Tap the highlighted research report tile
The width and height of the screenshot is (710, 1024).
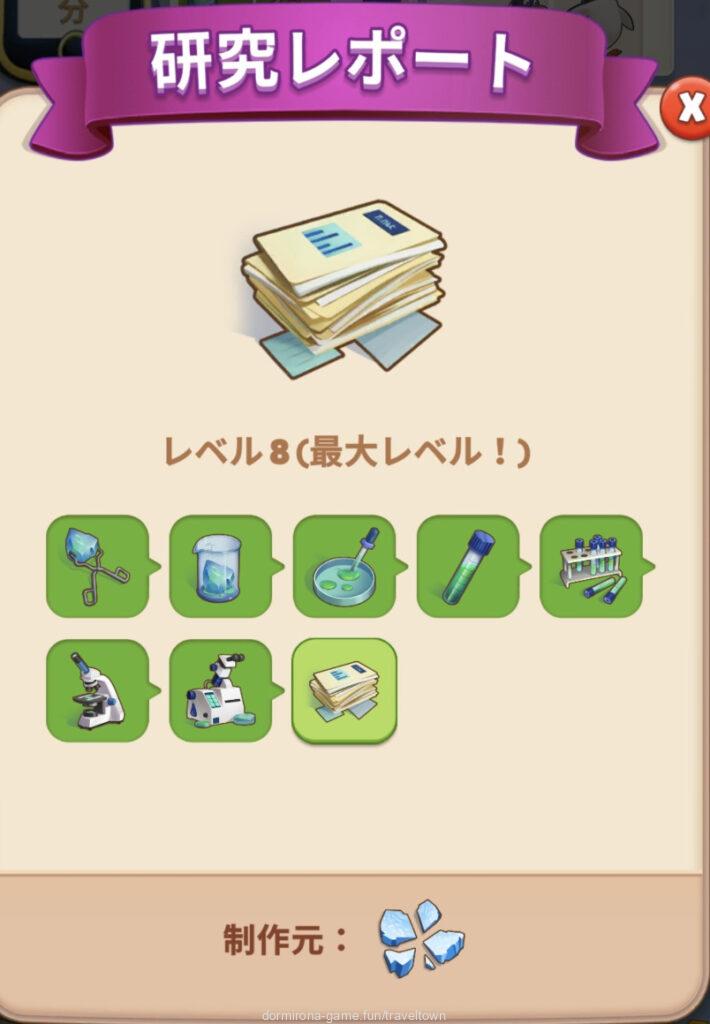344,690
